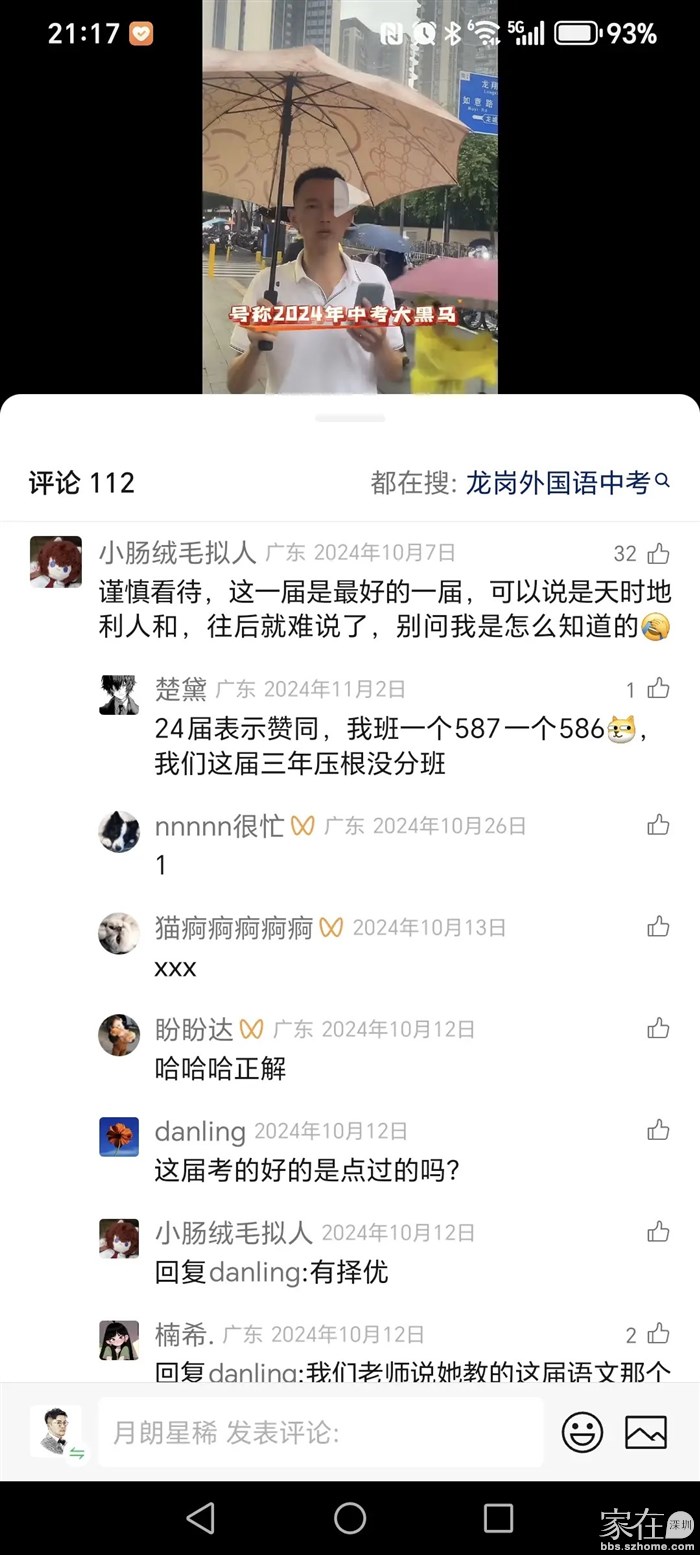Tap the video to close comments
Viewport: 700px width, 1555px height.
point(350,200)
